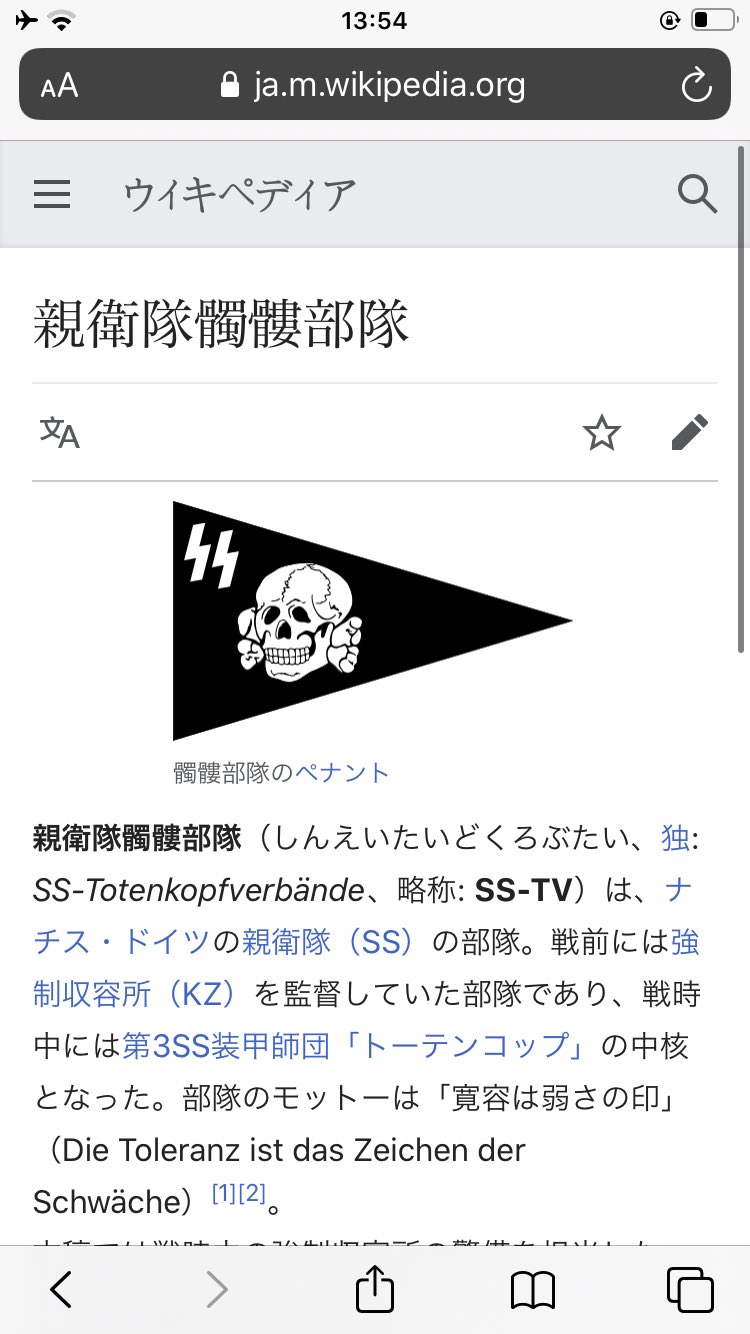Reload the page
750x1334 pixels.
(696, 86)
